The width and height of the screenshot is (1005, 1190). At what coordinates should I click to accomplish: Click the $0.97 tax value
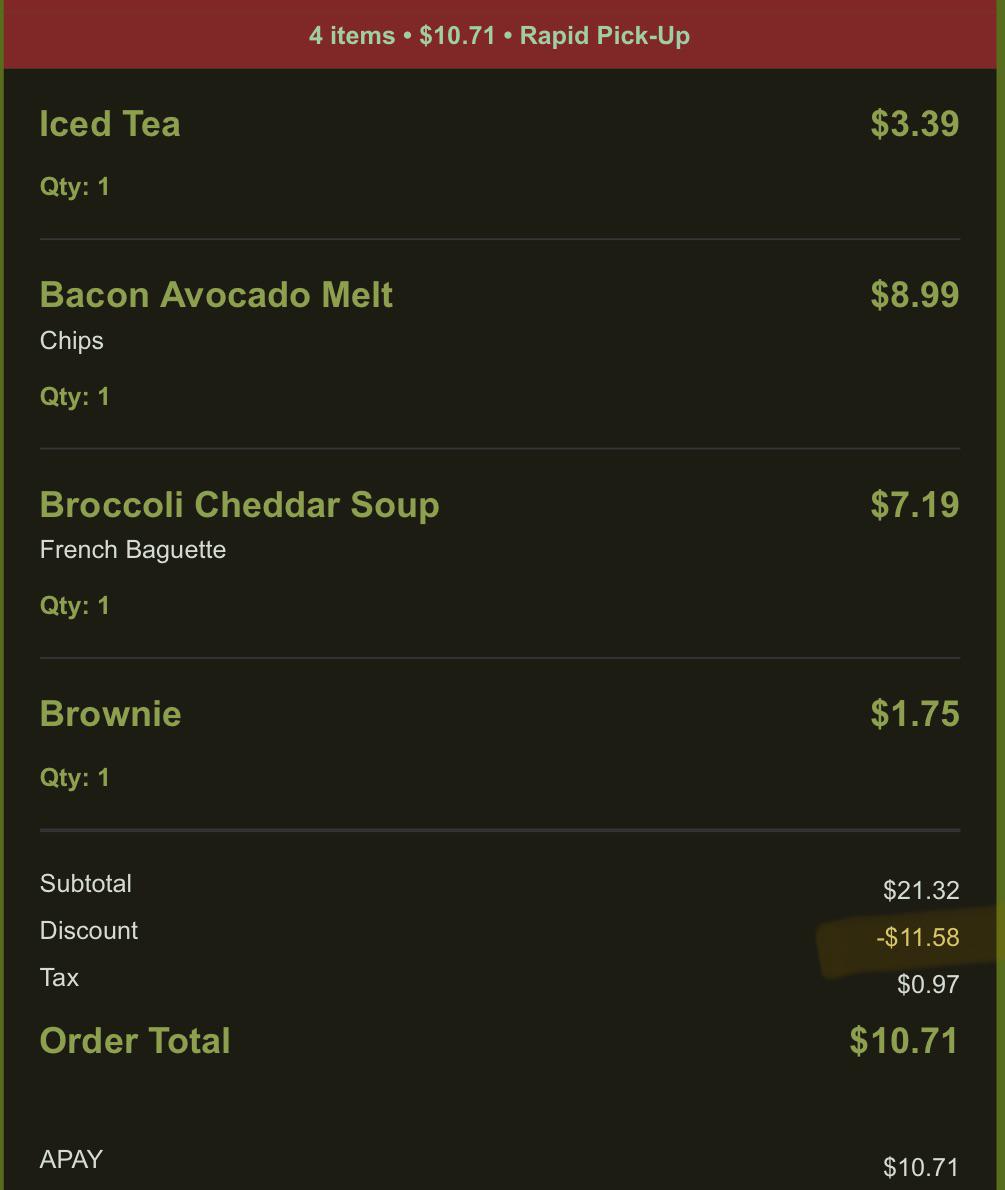(931, 984)
